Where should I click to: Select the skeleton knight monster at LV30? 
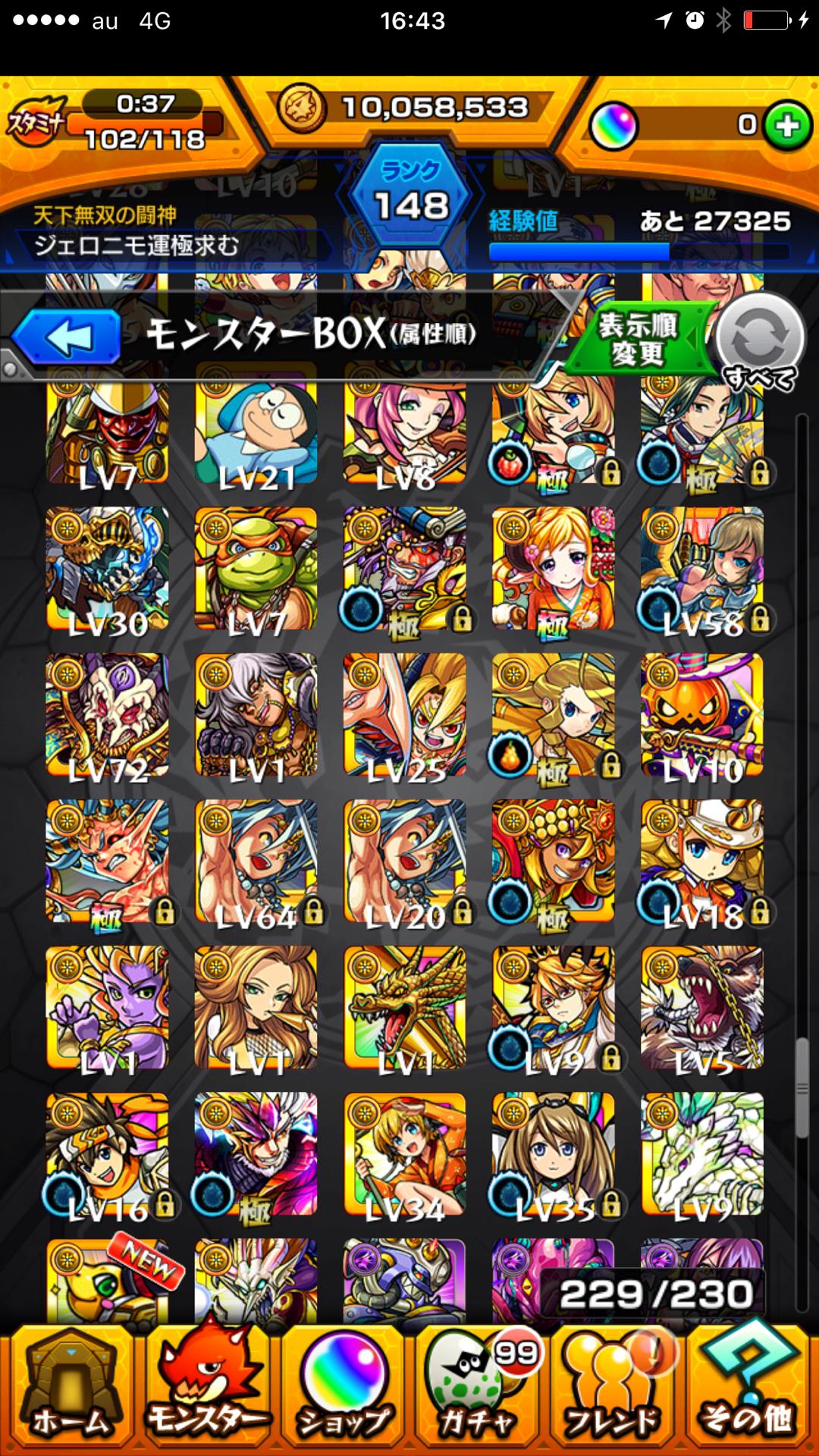pos(107,569)
